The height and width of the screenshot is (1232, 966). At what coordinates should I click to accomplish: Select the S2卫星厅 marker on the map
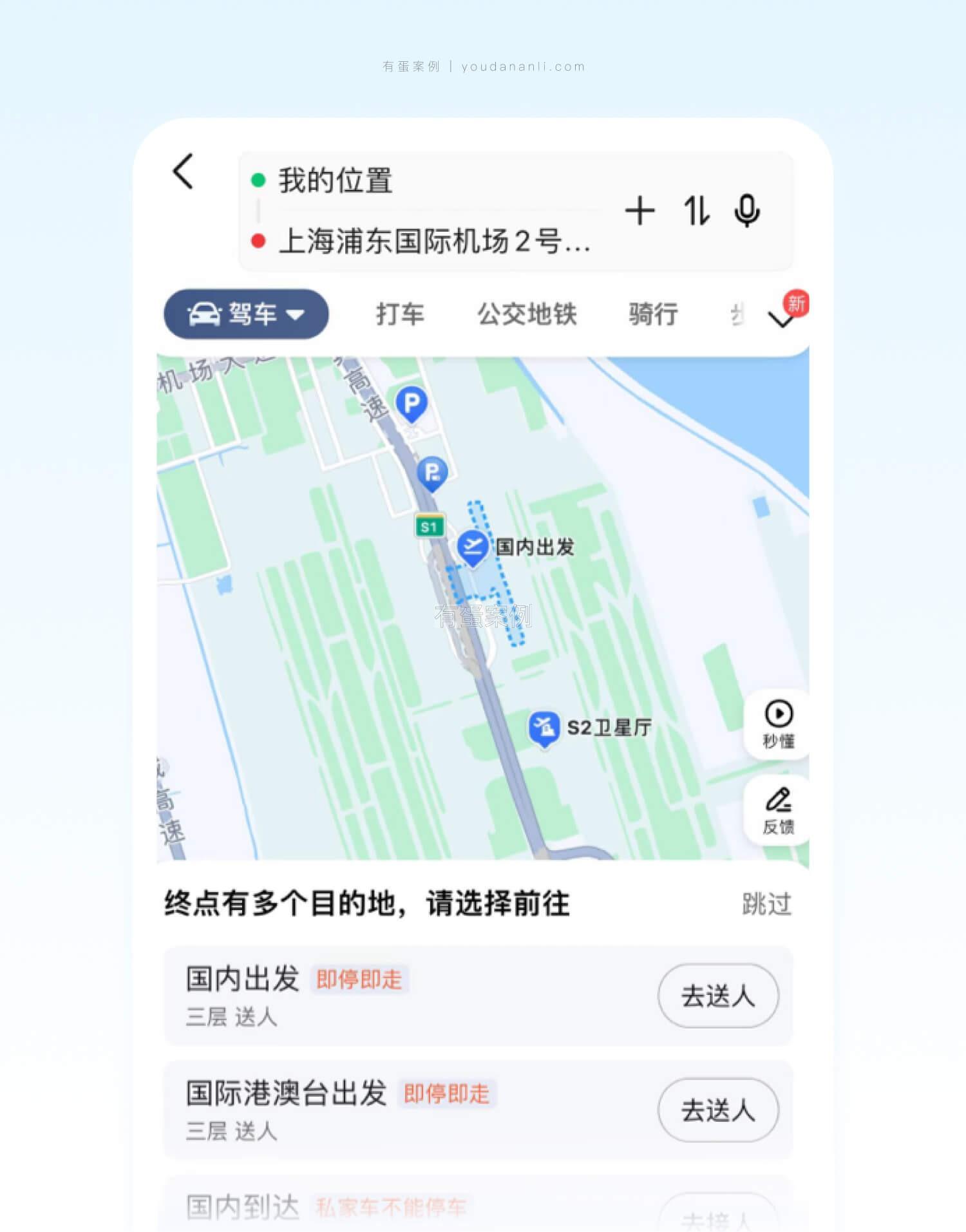(x=544, y=728)
